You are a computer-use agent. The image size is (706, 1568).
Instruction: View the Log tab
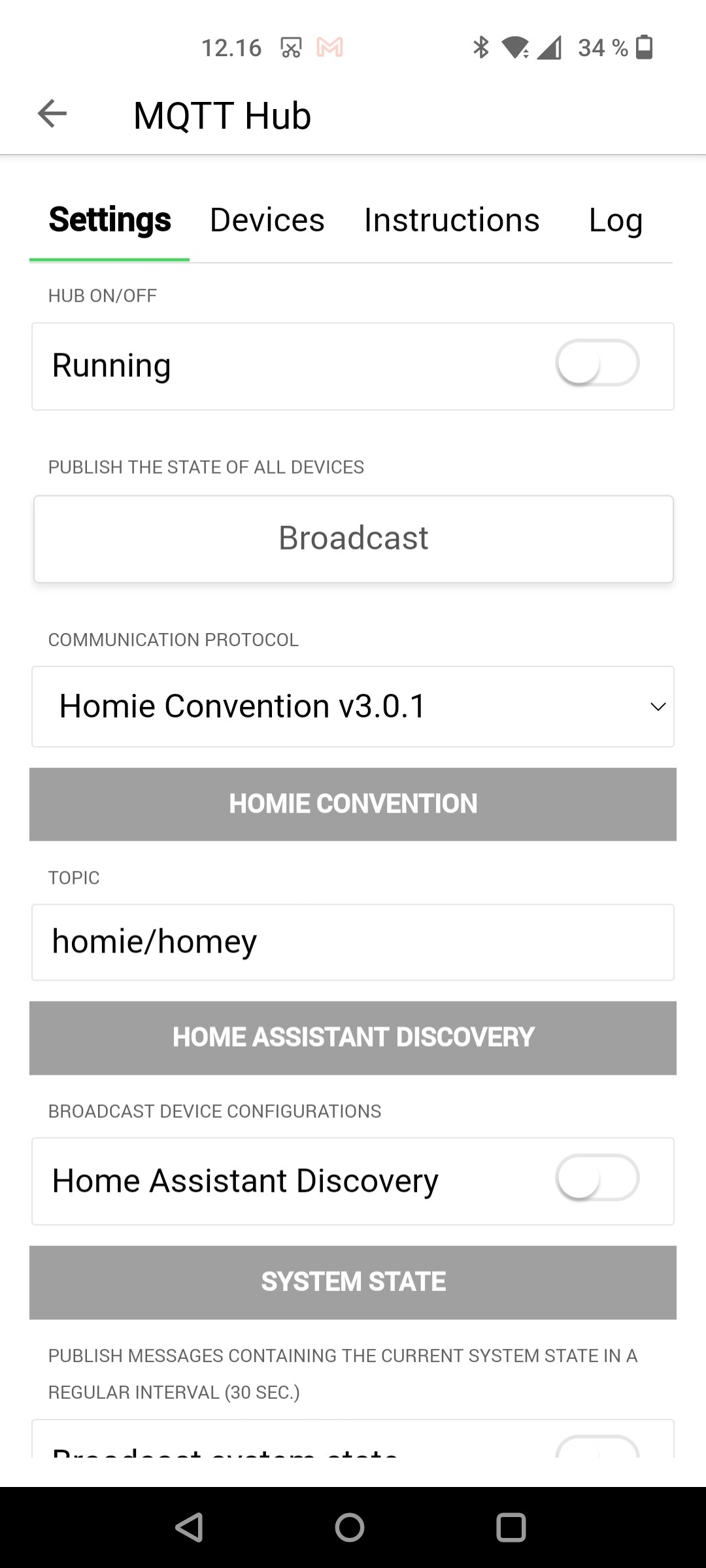[x=615, y=220]
